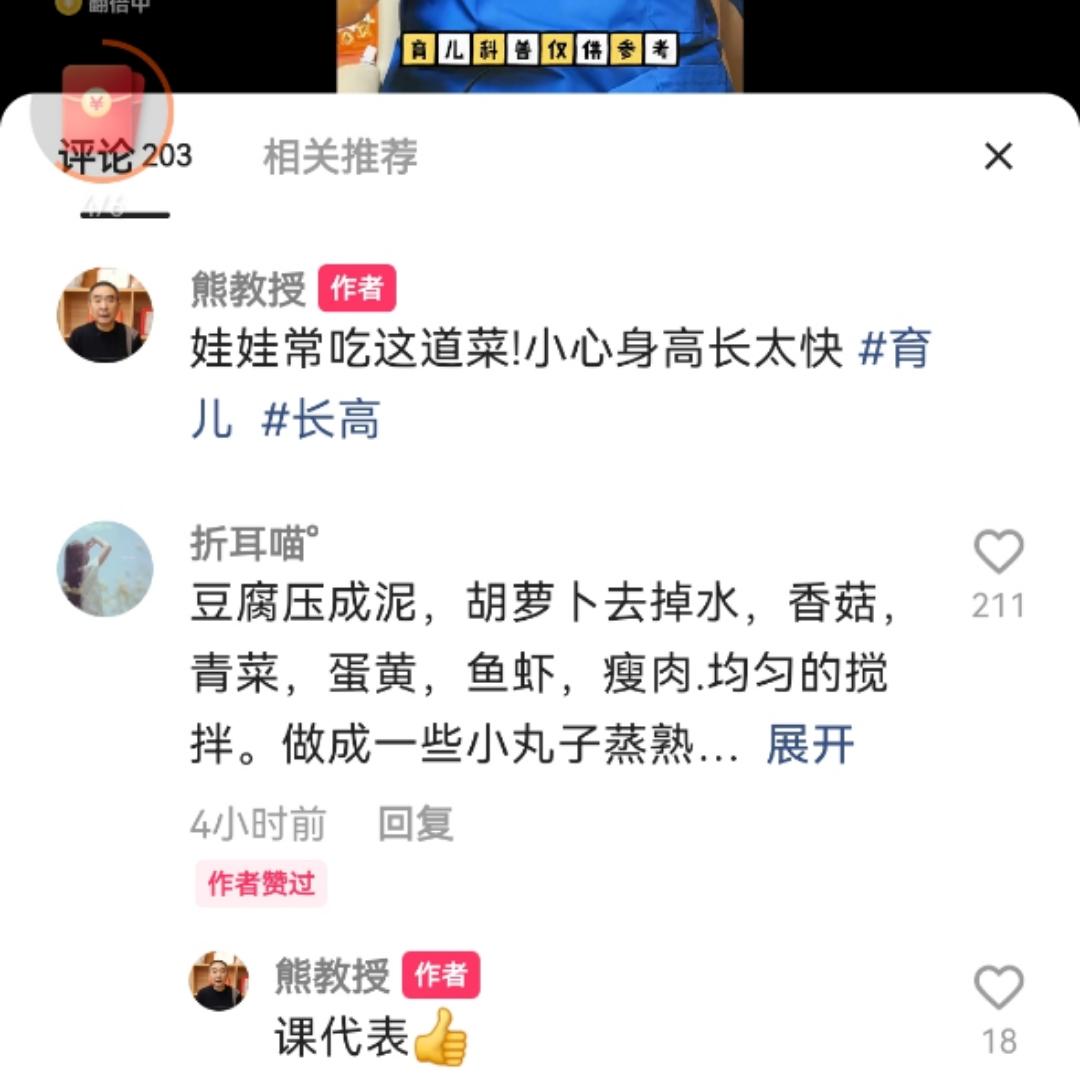Image resolution: width=1080 pixels, height=1080 pixels.
Task: Open the #长高 hashtag link
Action: [321, 421]
